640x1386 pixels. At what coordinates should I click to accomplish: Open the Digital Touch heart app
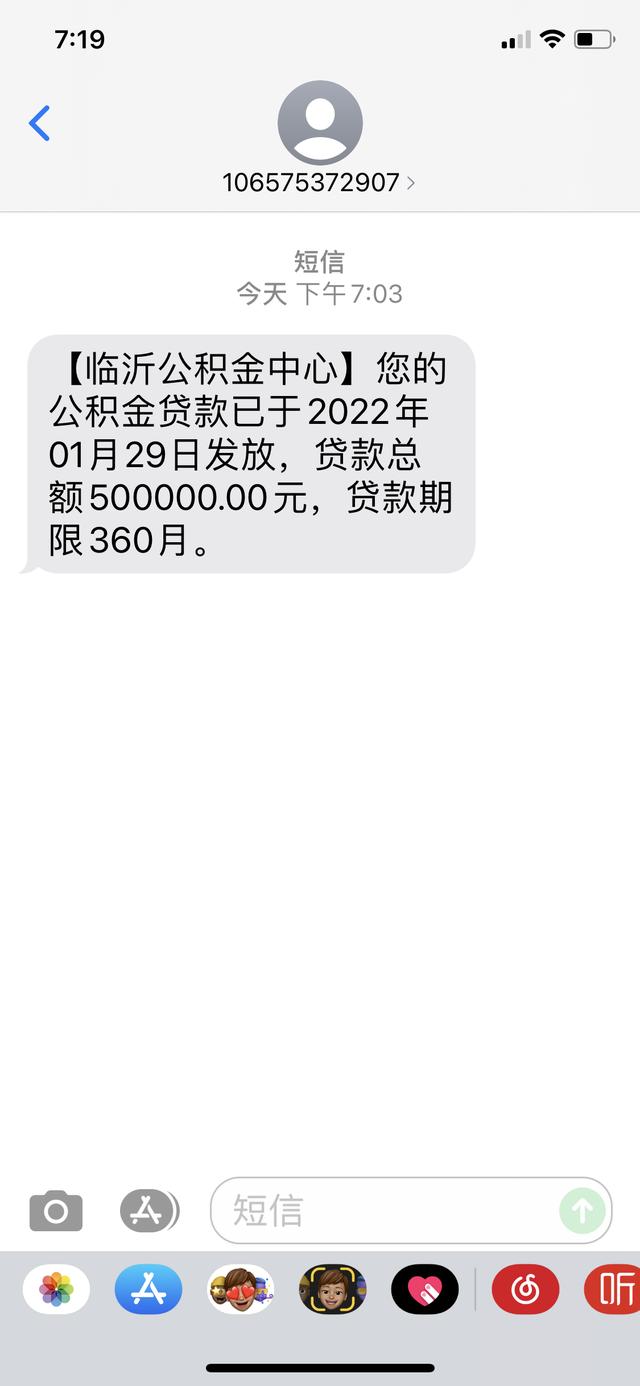click(x=425, y=1289)
